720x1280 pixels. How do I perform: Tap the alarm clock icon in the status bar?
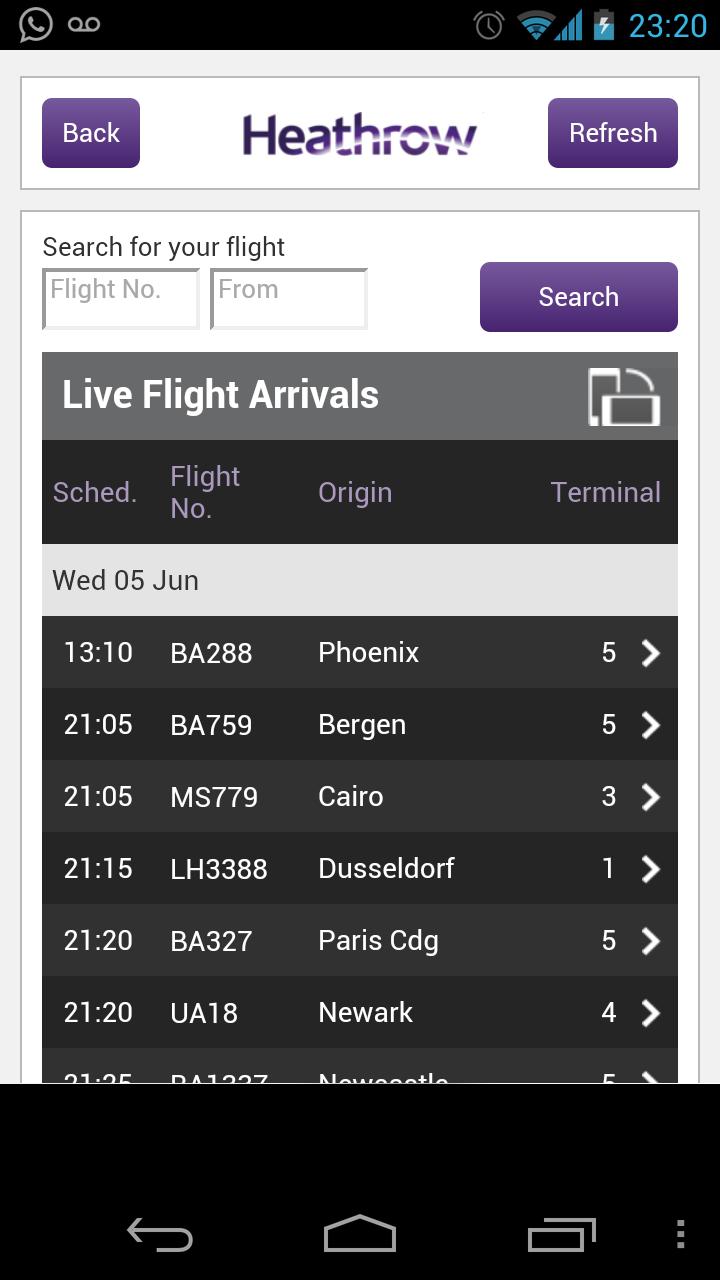click(x=487, y=24)
